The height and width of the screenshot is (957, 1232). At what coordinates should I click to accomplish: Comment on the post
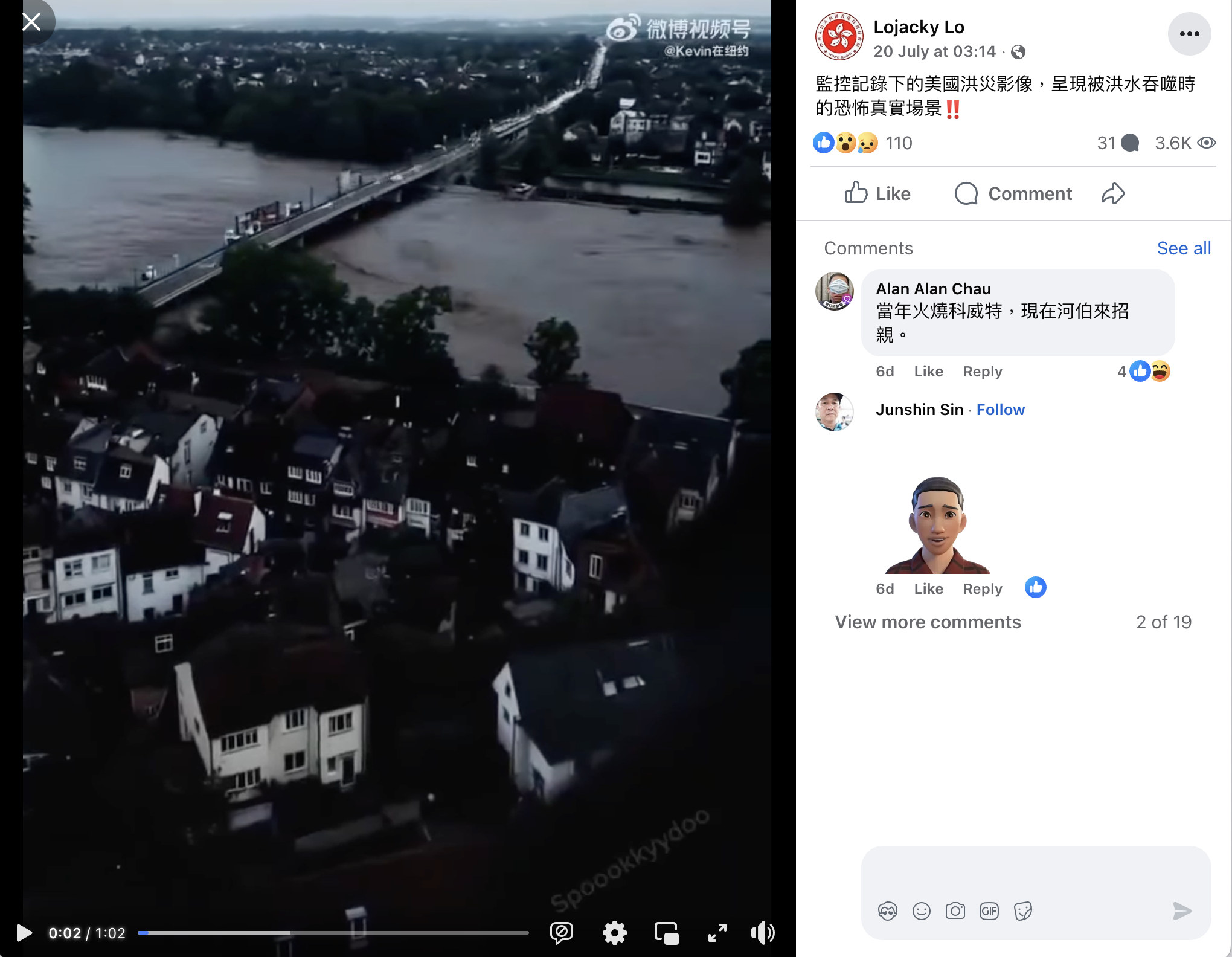click(1013, 194)
